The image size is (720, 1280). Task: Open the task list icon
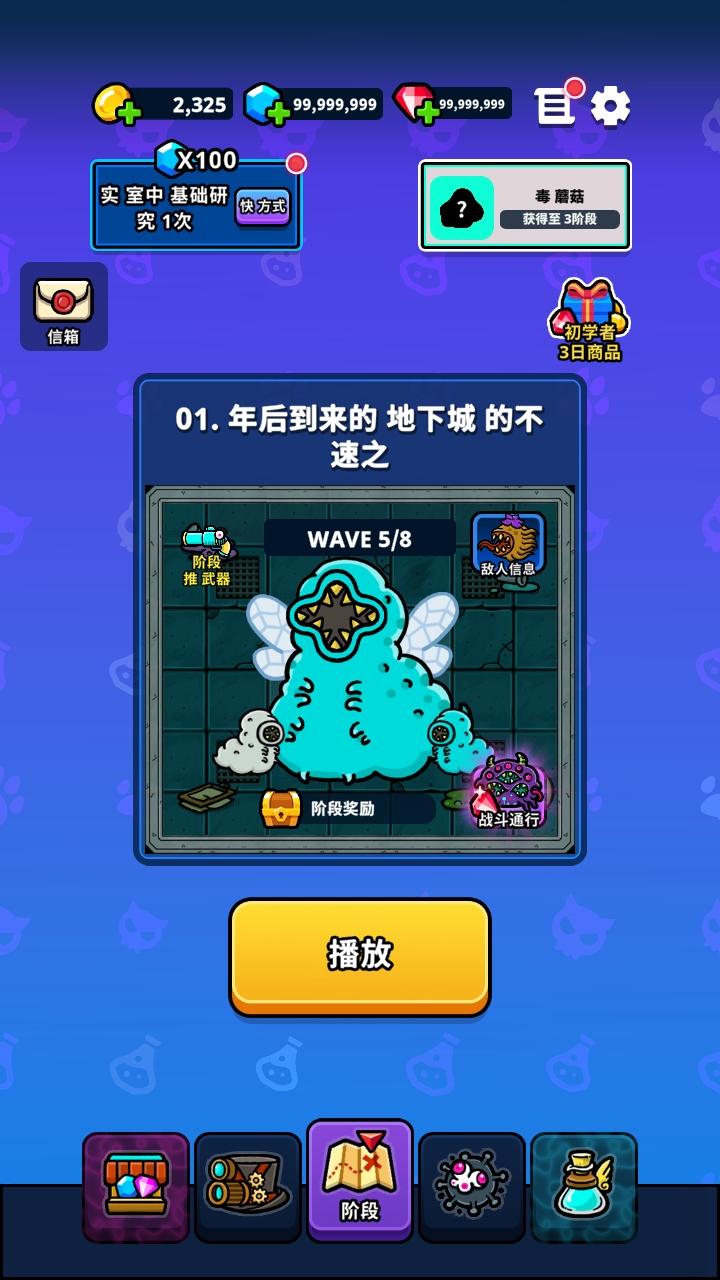point(554,105)
